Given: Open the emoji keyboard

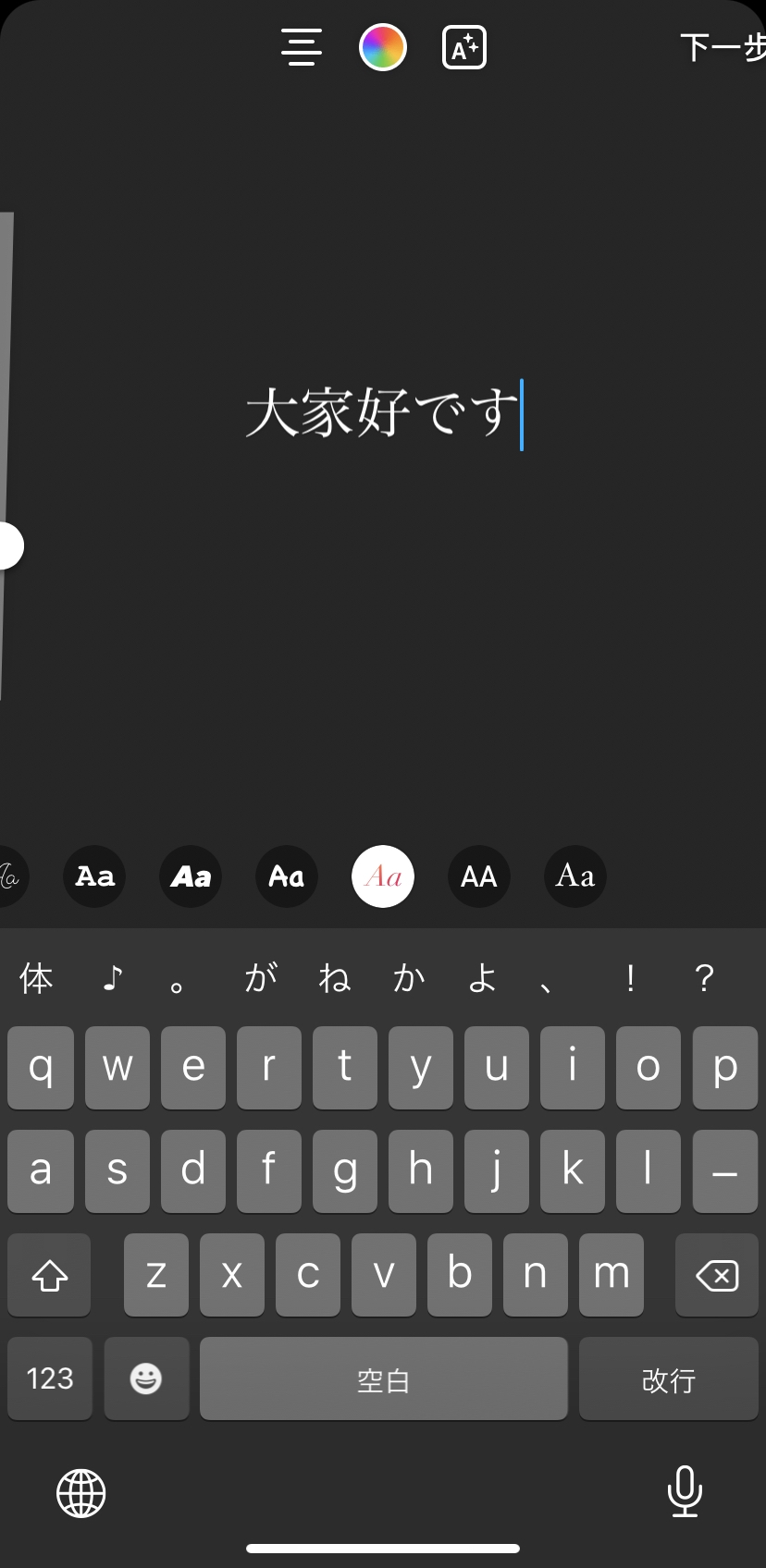Looking at the screenshot, I should pyautogui.click(x=146, y=1378).
